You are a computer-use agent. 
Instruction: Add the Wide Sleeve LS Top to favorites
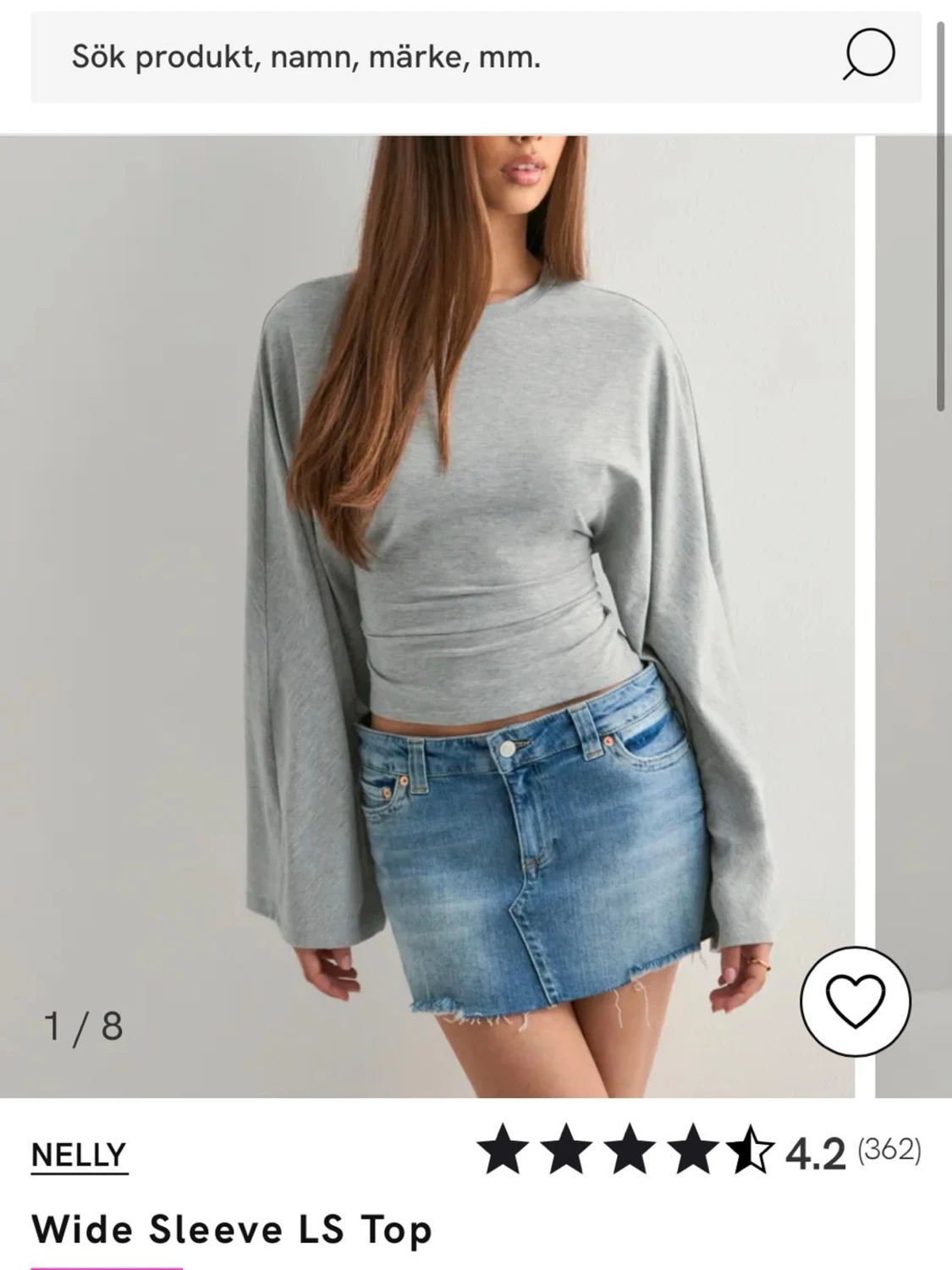pos(855,1001)
